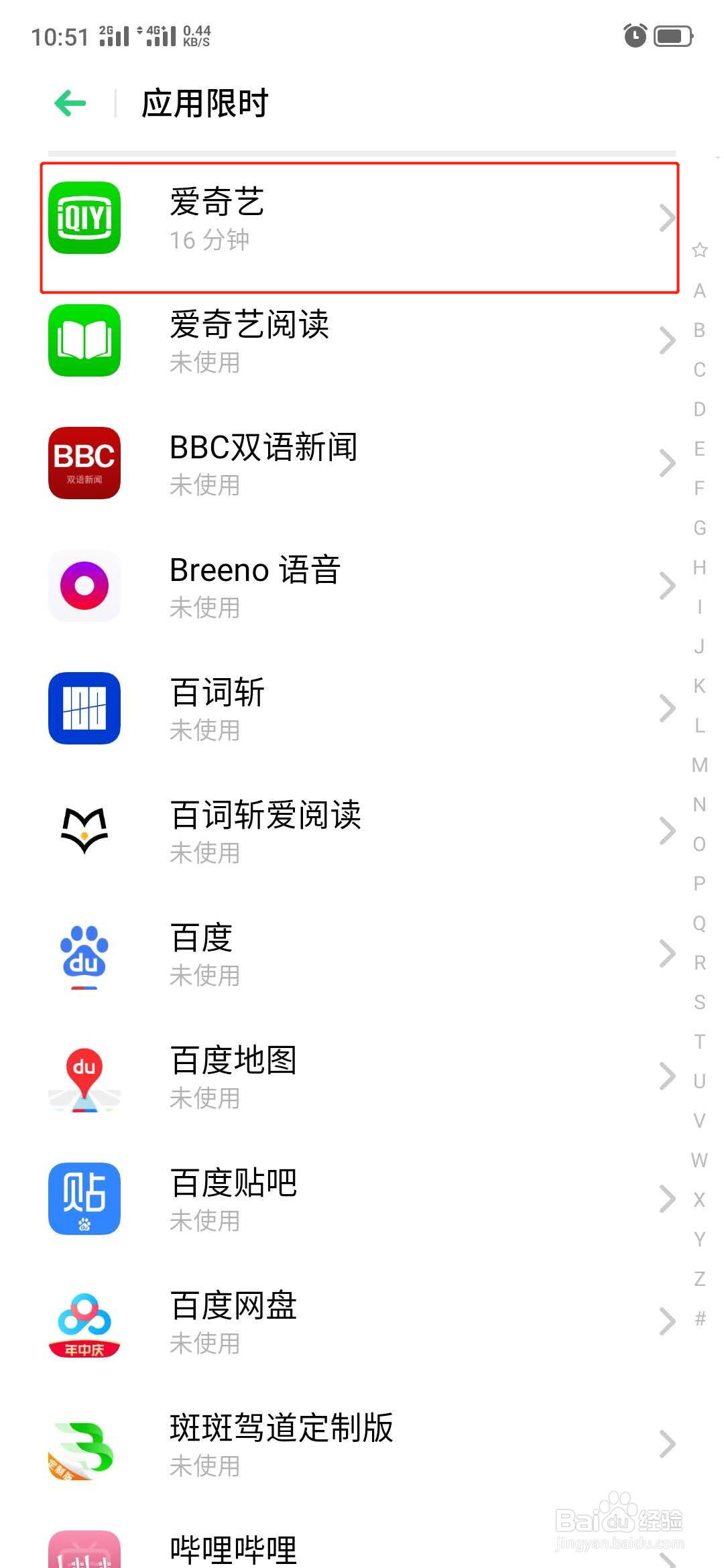
Task: Jump to letter B in the index
Action: click(x=699, y=330)
